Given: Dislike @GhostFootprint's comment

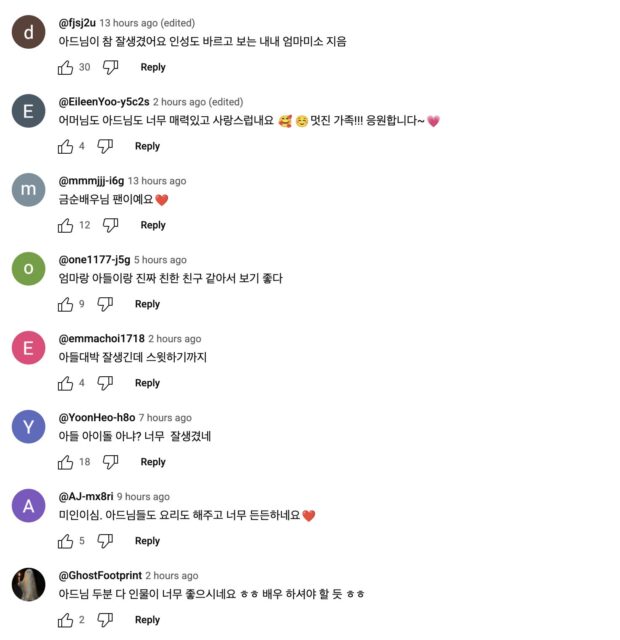Looking at the screenshot, I should tap(105, 620).
